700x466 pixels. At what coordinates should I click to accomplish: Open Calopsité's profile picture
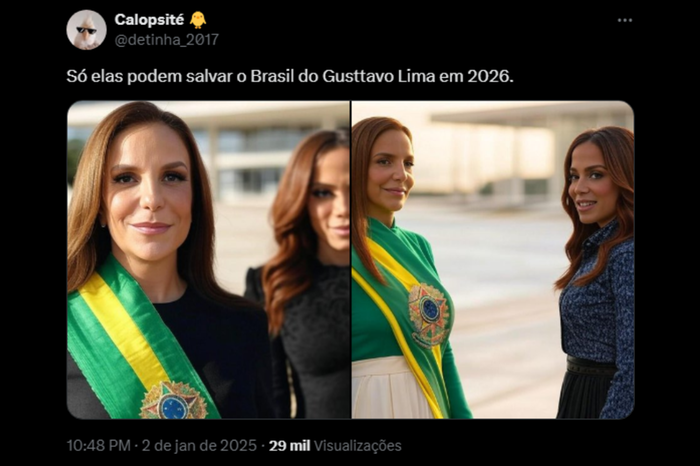click(x=86, y=30)
